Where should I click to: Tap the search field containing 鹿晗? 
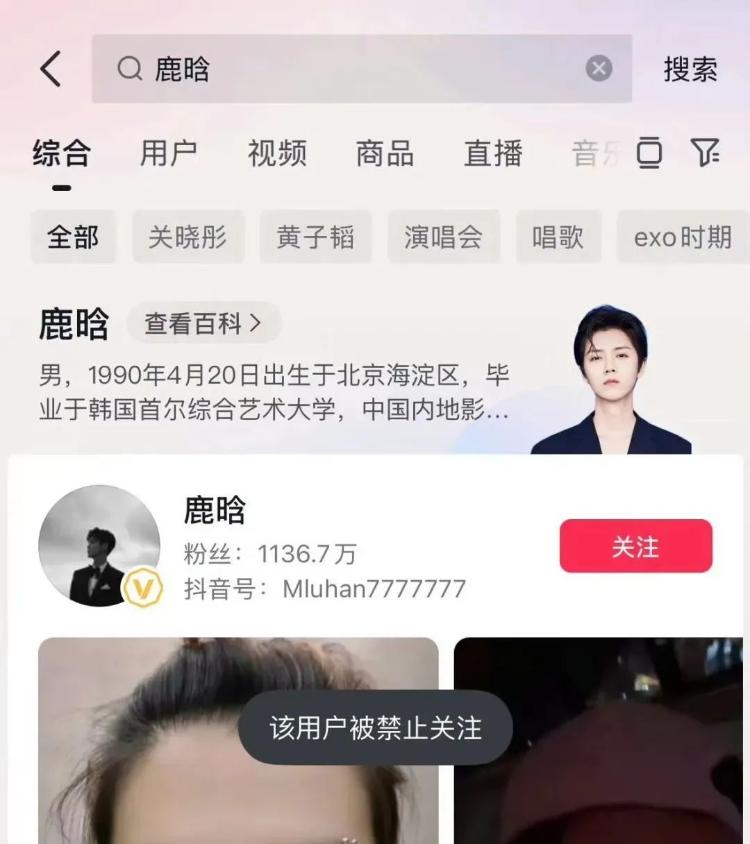click(x=350, y=69)
